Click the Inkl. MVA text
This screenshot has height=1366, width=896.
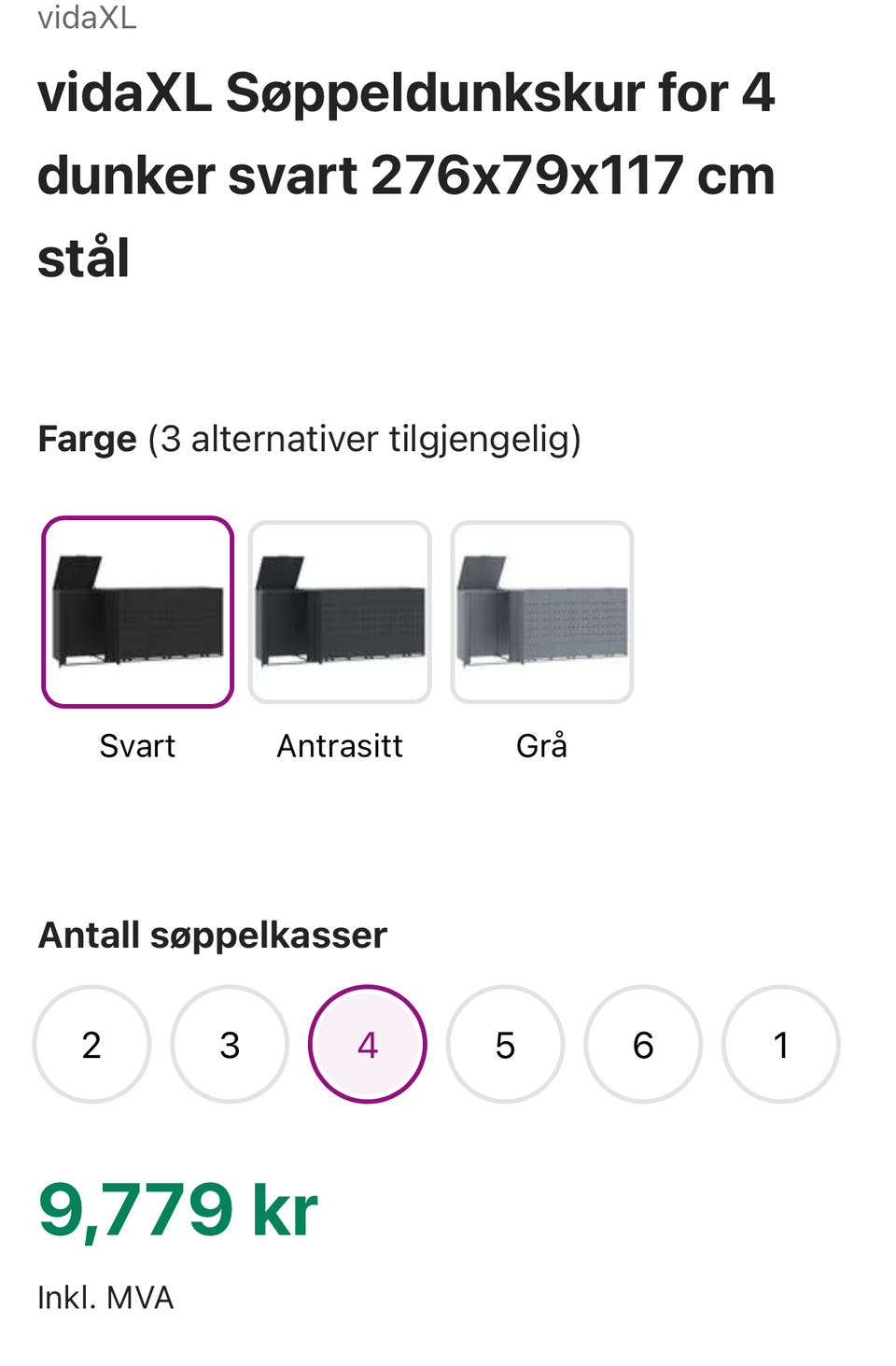click(x=105, y=1296)
